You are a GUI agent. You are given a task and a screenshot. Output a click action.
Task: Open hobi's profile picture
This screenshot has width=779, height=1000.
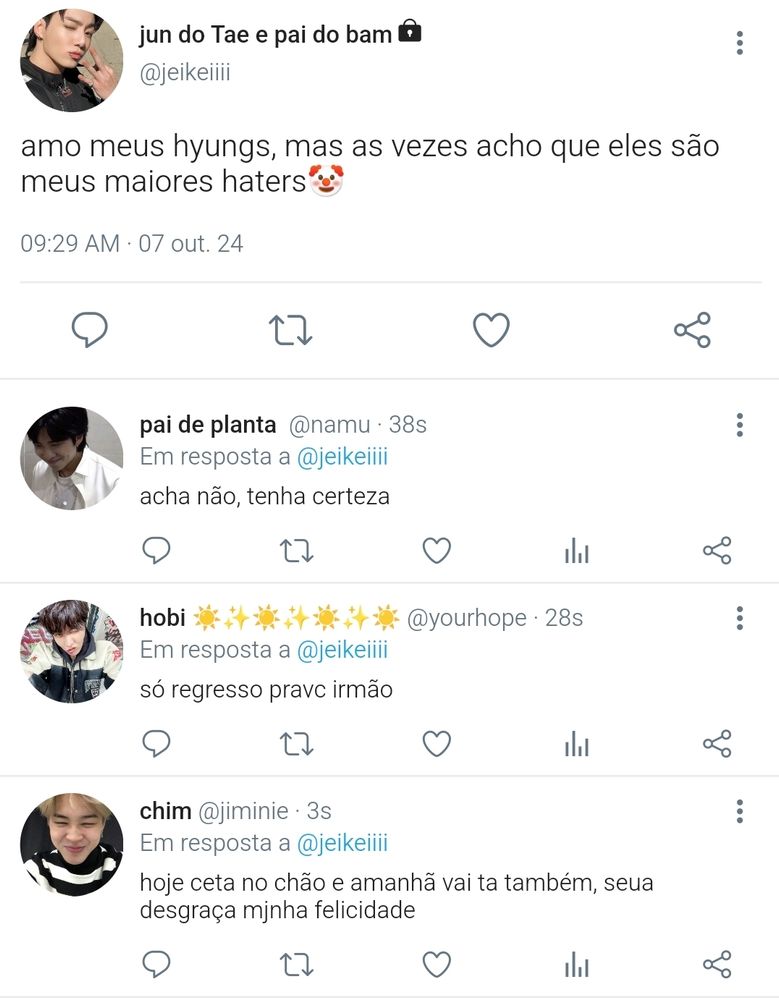coord(71,651)
